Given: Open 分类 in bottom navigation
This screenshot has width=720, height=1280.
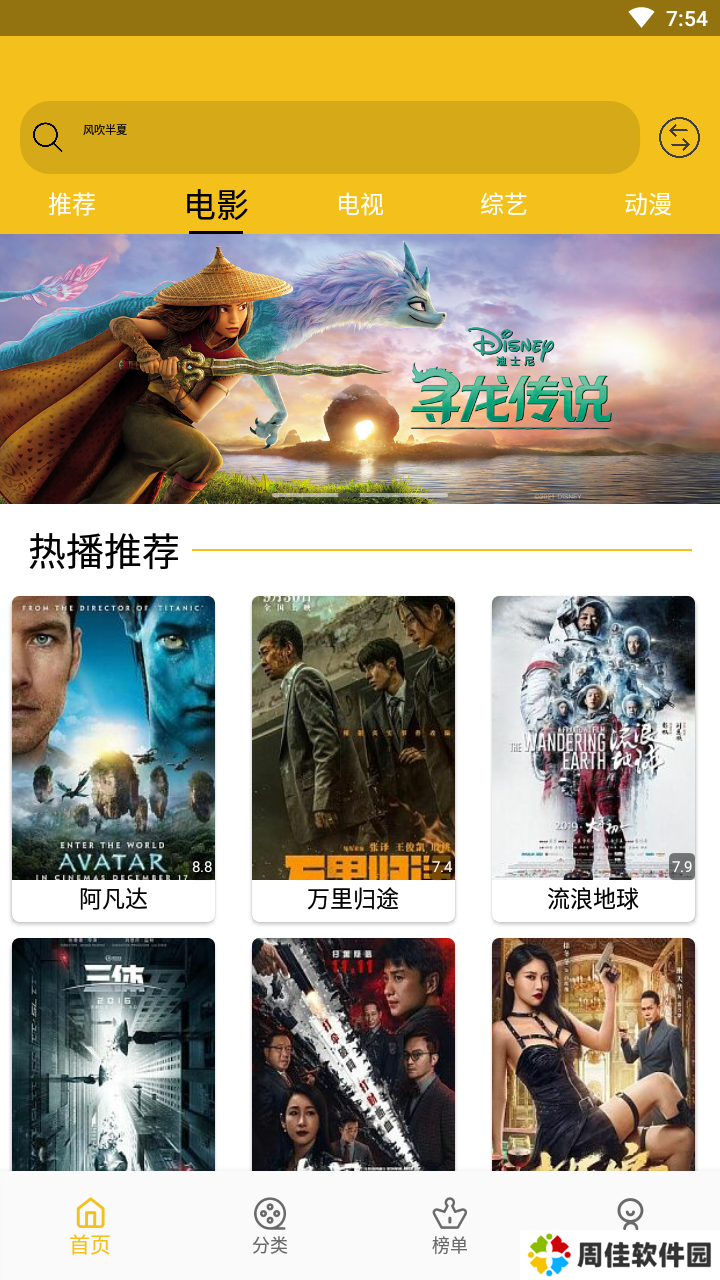Looking at the screenshot, I should [270, 1226].
